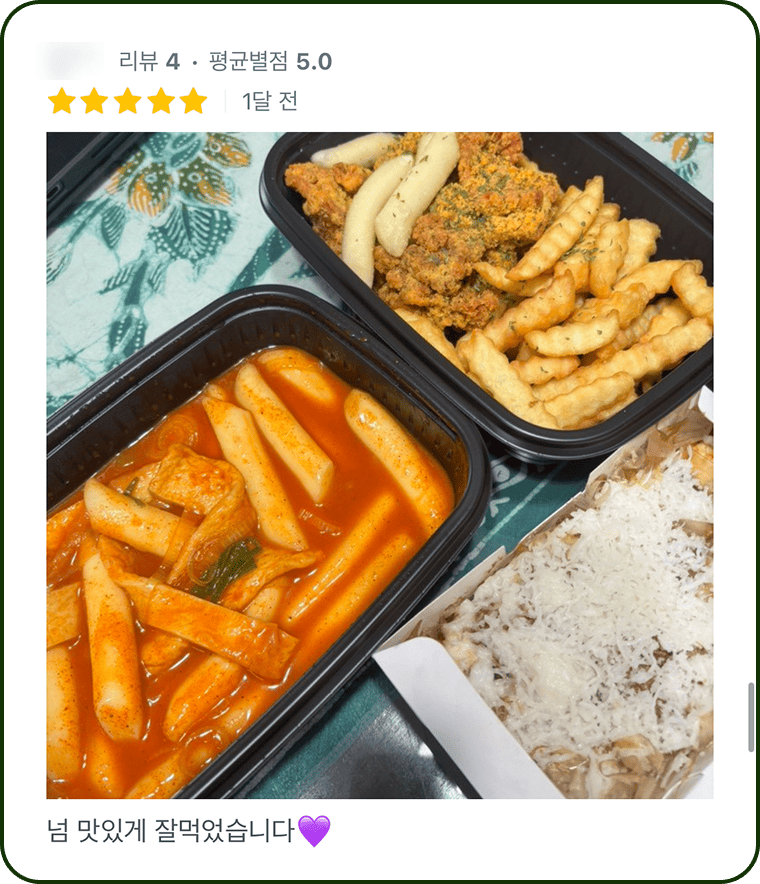Select the second star icon
This screenshot has width=760, height=884.
pos(95,100)
